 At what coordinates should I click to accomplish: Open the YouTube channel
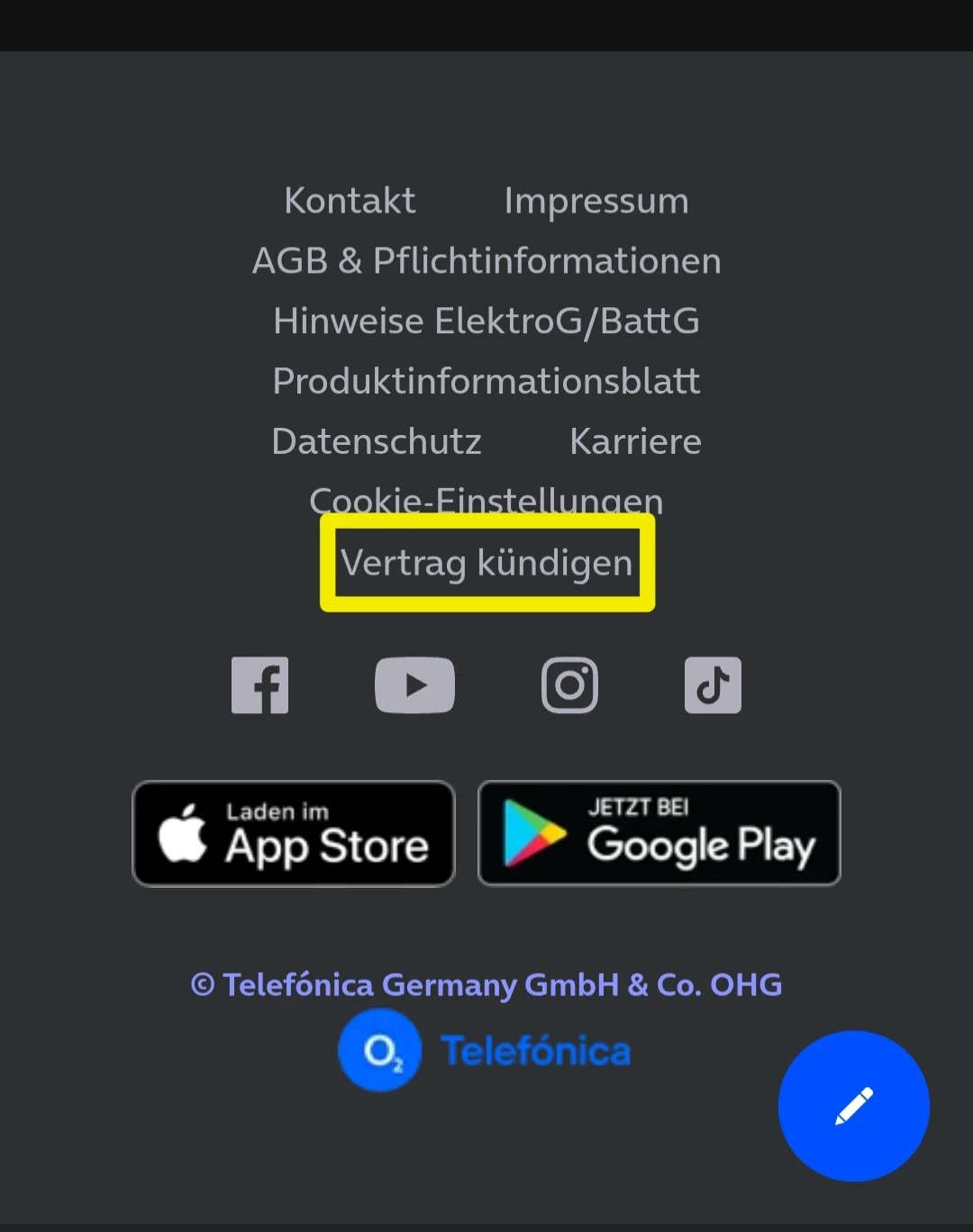414,685
